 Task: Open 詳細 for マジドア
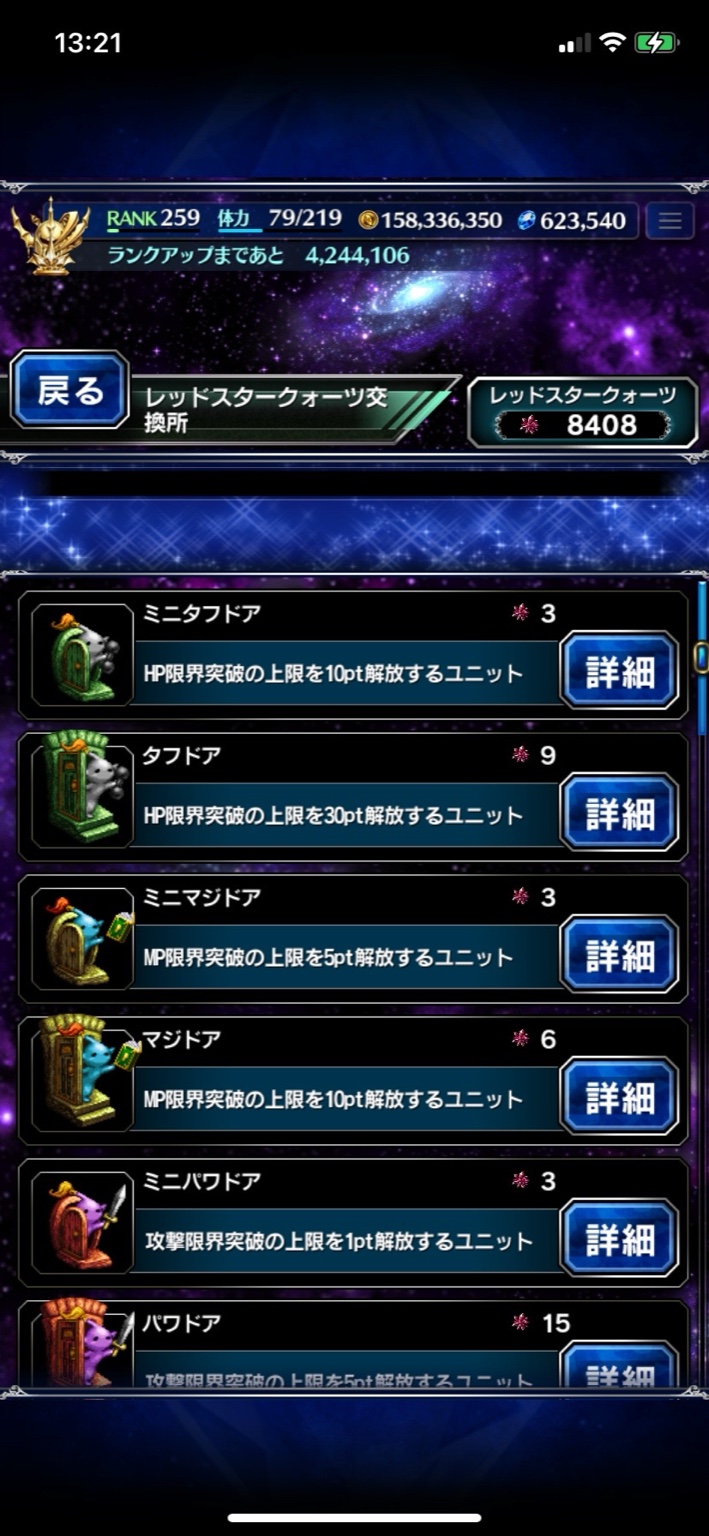619,1098
